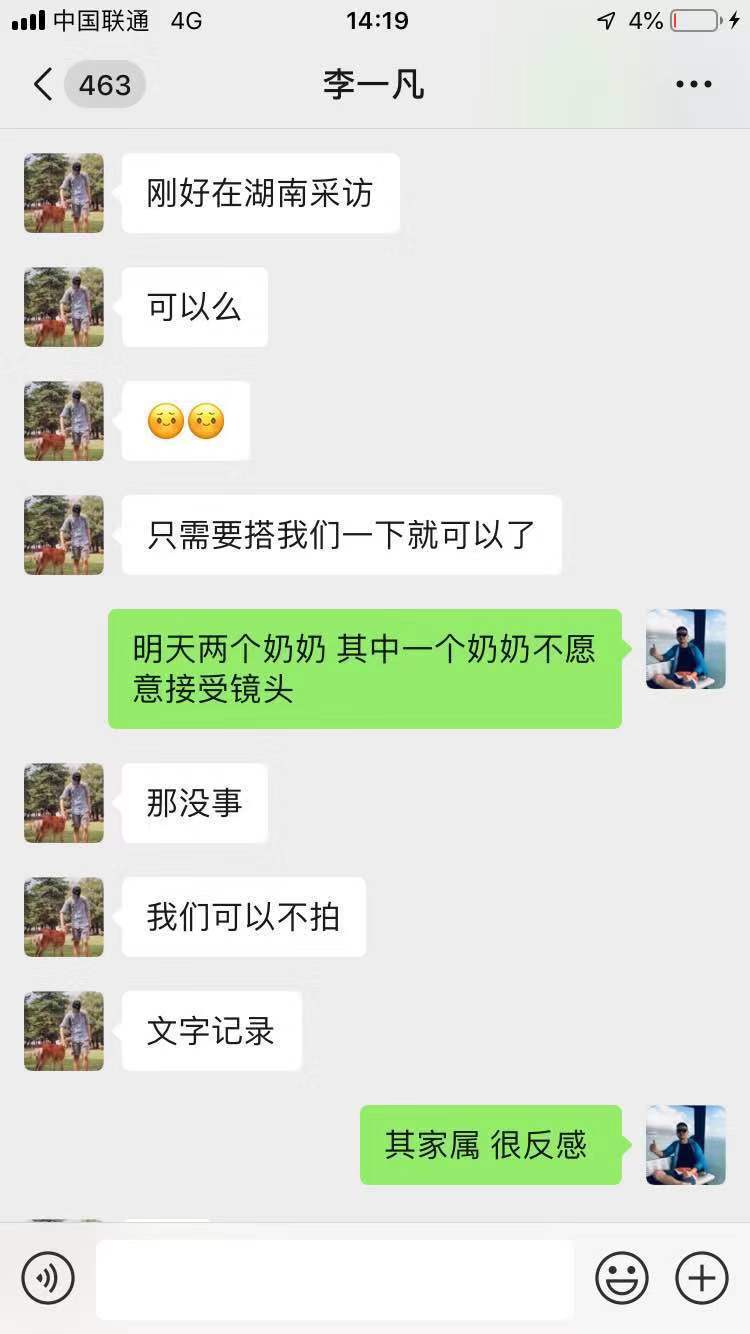Focus the message text field
750x1334 pixels.
tap(335, 1279)
